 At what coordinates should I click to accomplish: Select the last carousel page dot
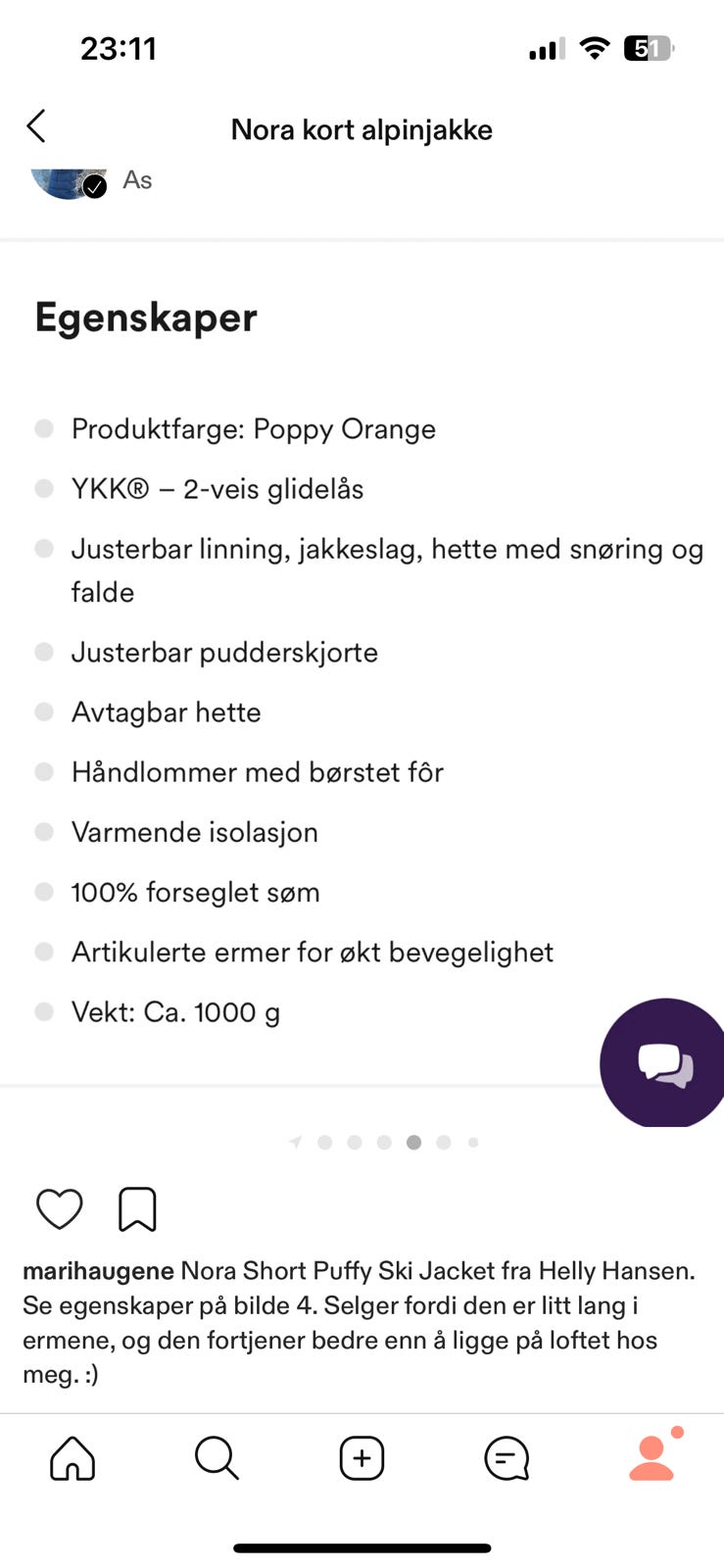point(473,1142)
